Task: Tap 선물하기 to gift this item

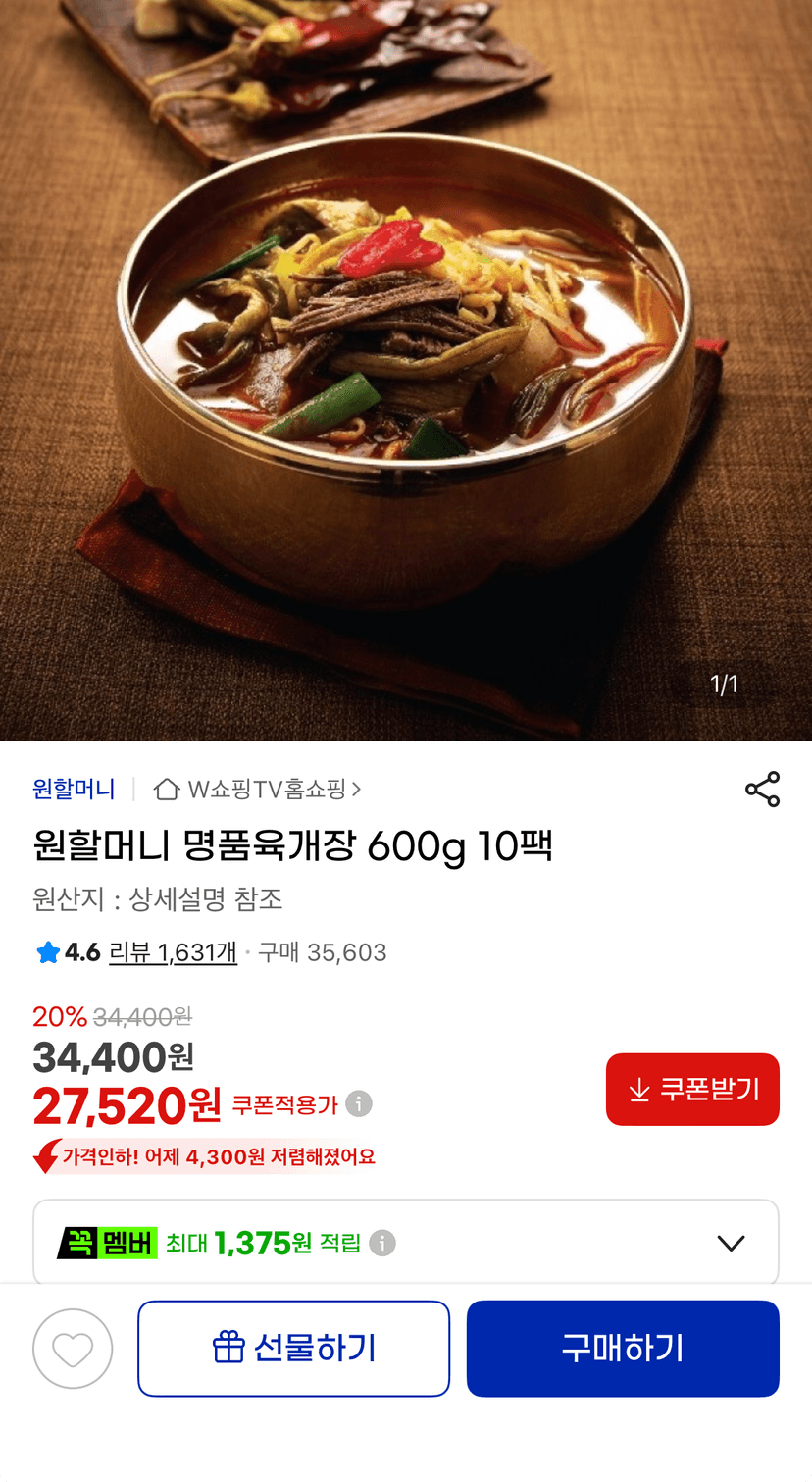Action: [293, 1349]
